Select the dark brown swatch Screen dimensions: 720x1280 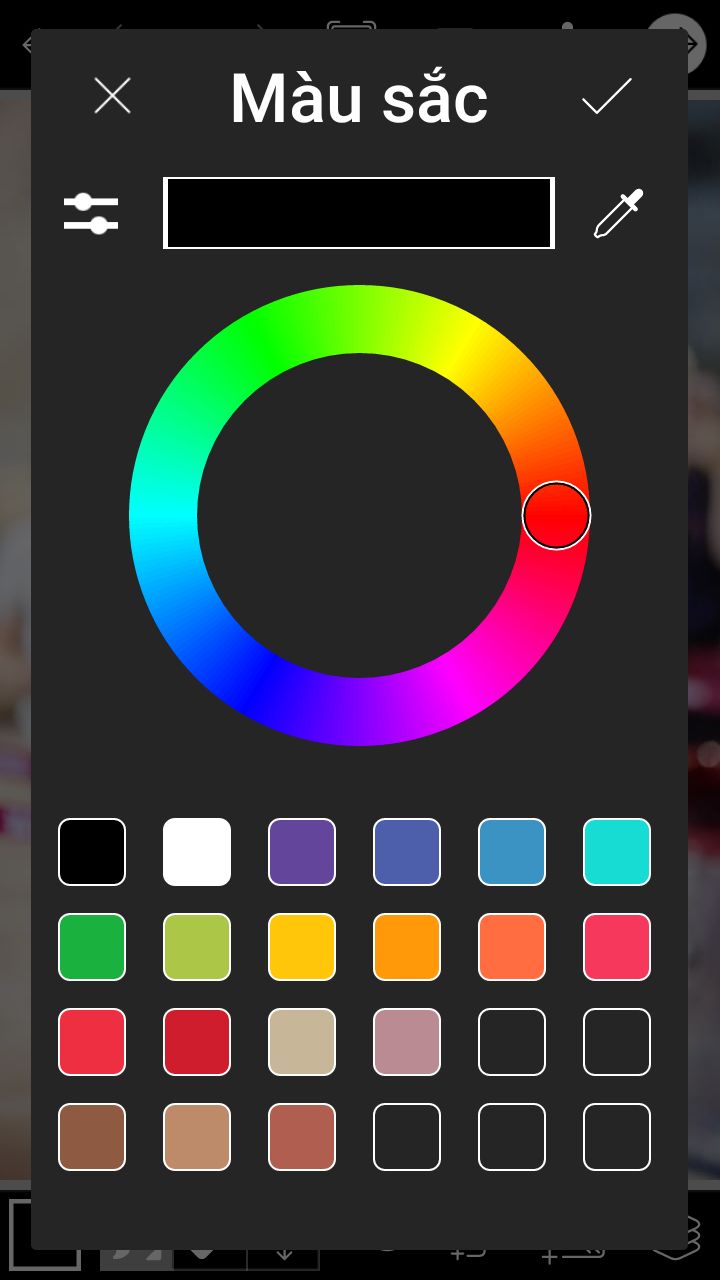[92, 1137]
